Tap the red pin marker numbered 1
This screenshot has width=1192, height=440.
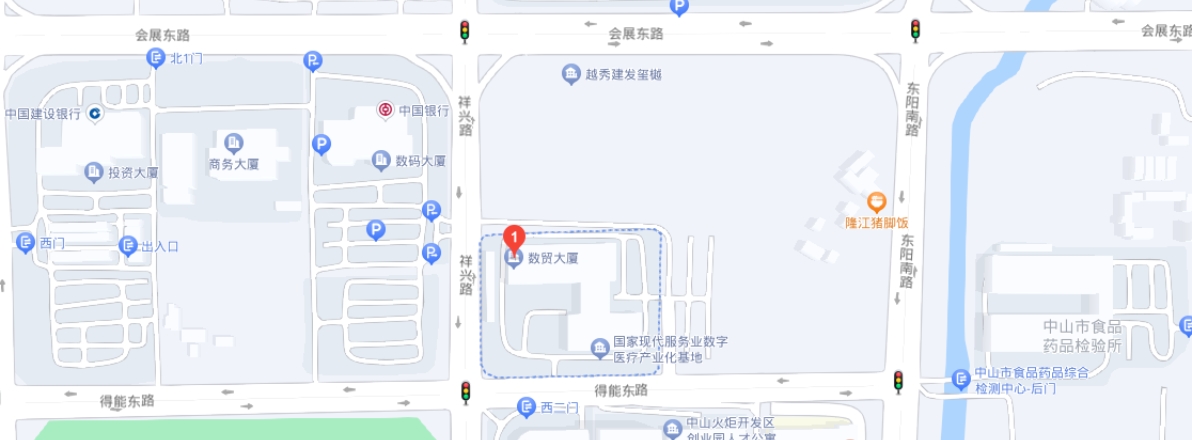514,240
